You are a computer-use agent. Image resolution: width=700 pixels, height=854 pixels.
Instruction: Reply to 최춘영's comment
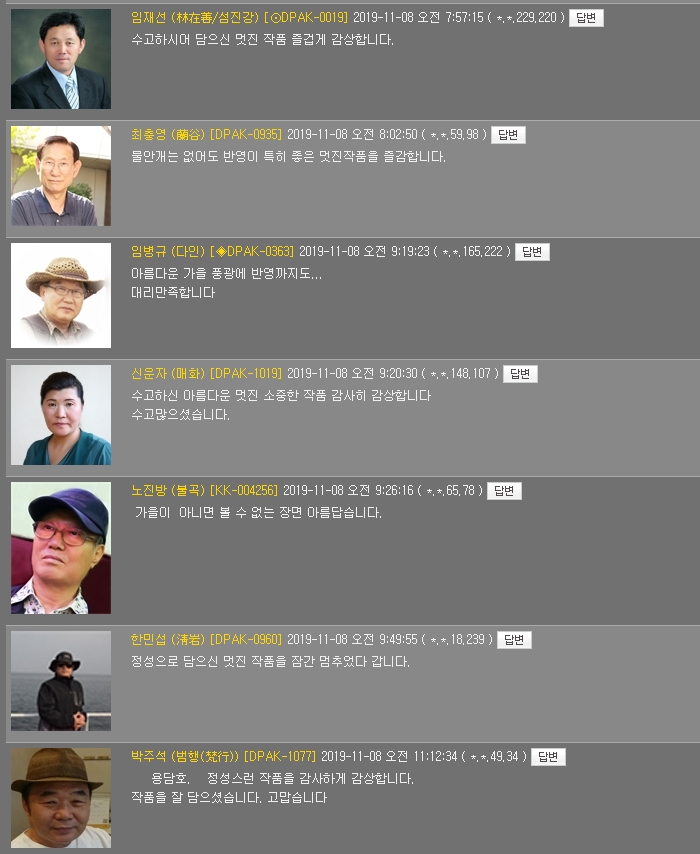coord(508,135)
